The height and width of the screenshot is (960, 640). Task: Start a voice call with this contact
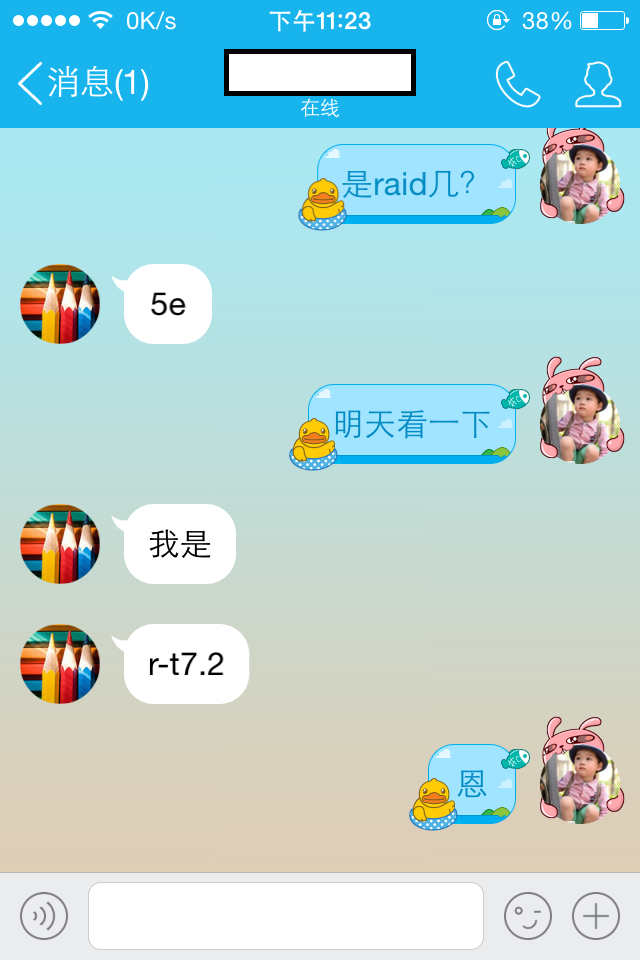coord(517,84)
